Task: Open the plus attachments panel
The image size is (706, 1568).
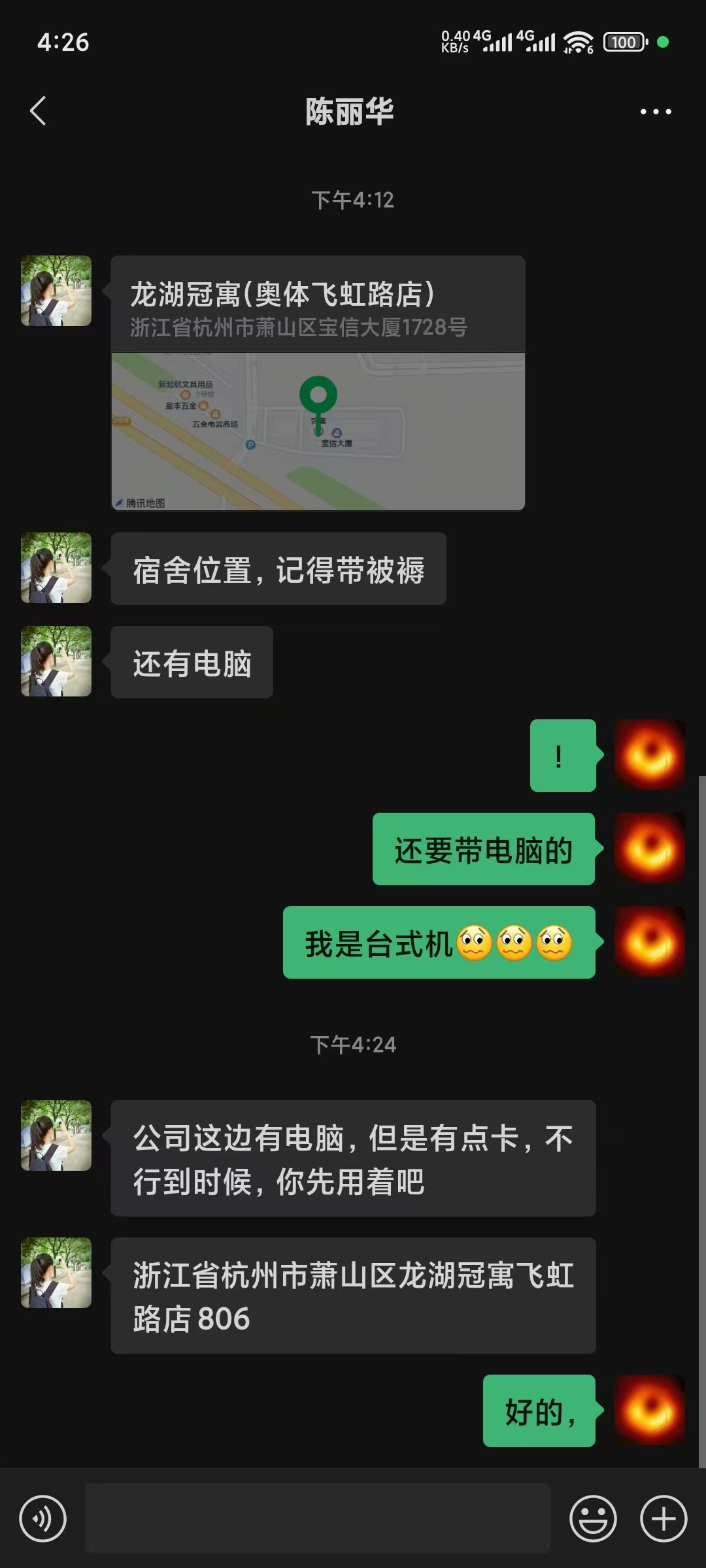Action: tap(663, 1518)
